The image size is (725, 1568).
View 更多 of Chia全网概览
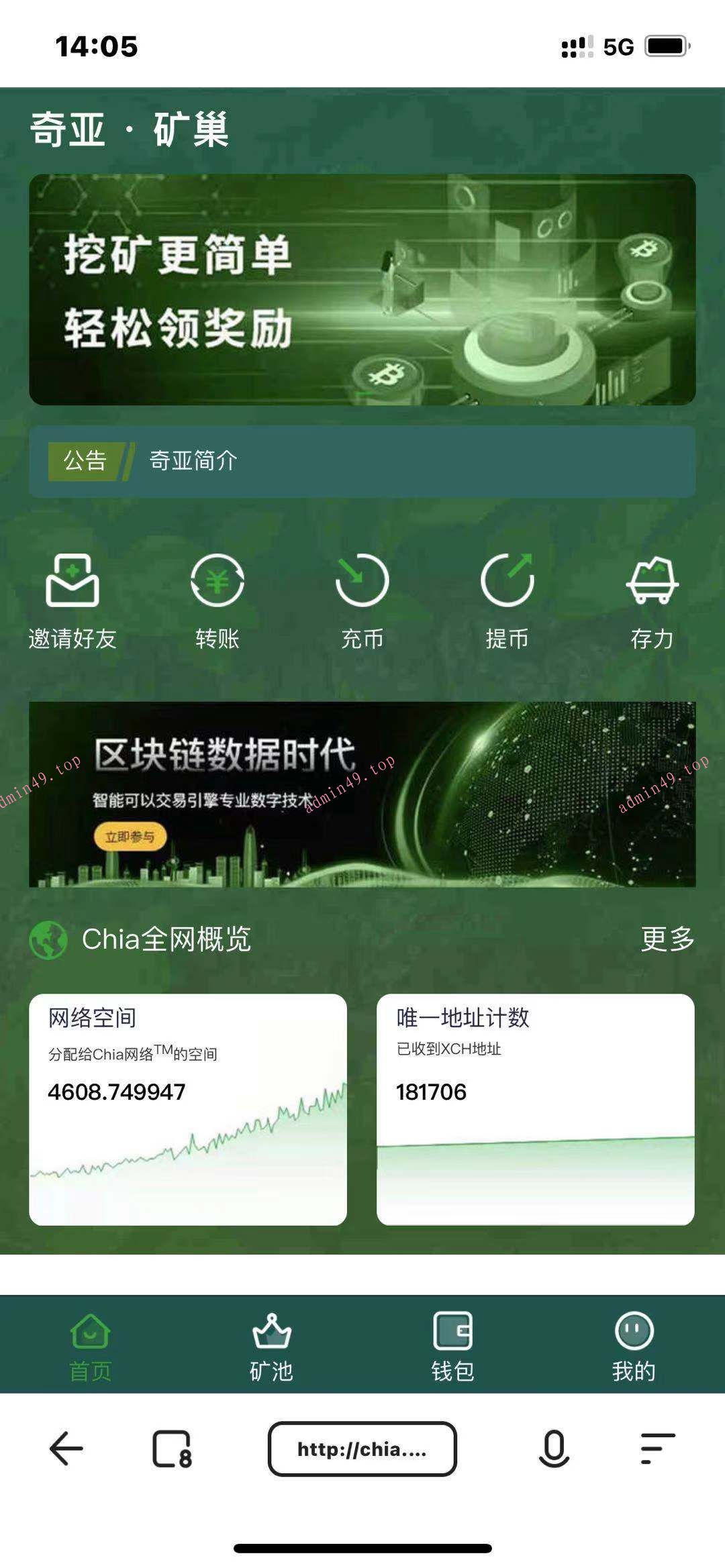click(667, 939)
